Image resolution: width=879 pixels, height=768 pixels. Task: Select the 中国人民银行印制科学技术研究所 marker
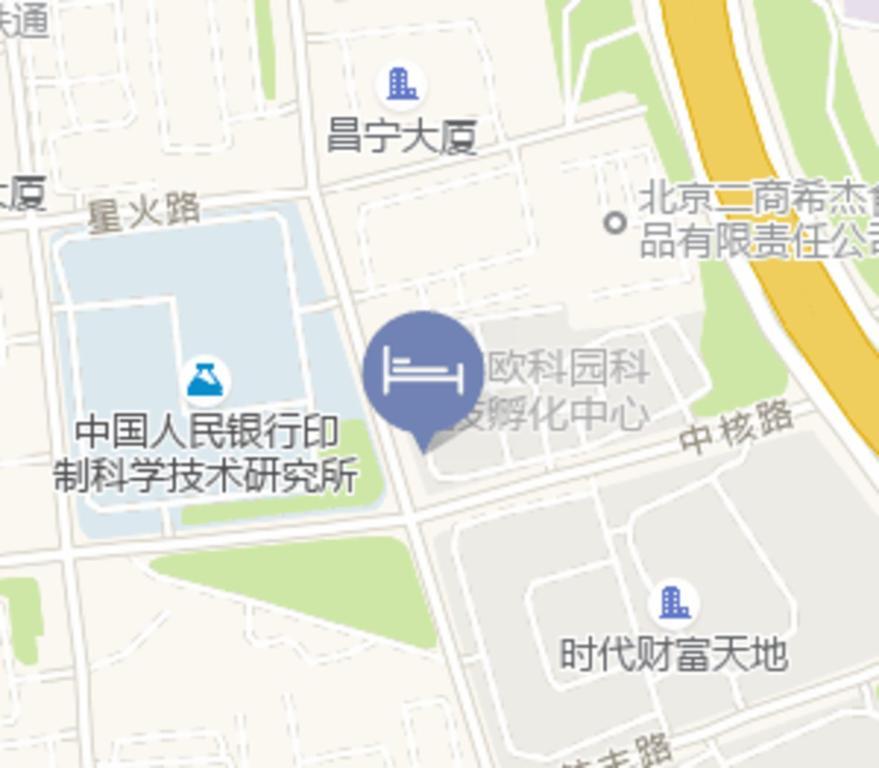[x=206, y=381]
